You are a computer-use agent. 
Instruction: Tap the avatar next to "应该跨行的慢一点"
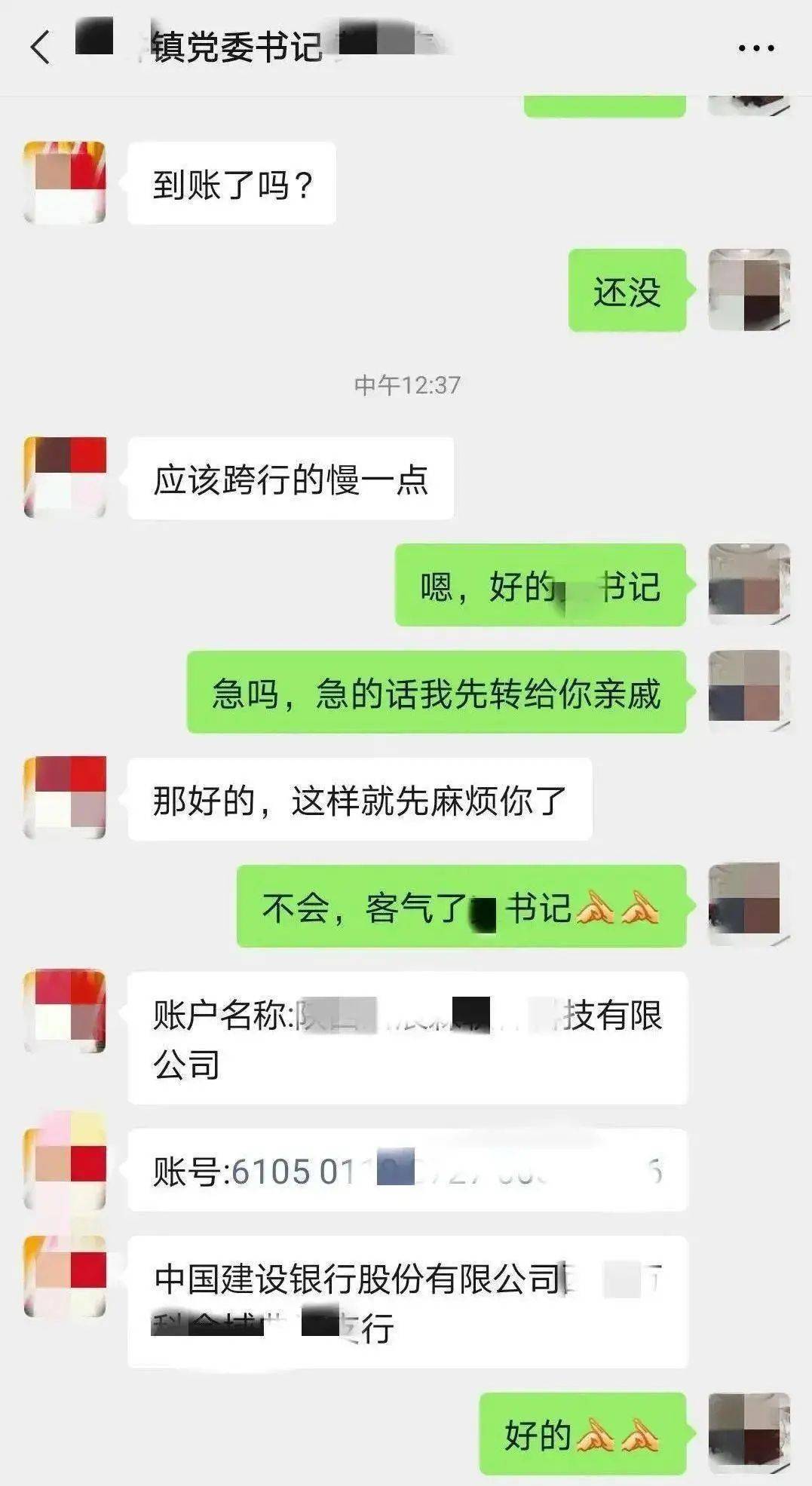[x=65, y=477]
